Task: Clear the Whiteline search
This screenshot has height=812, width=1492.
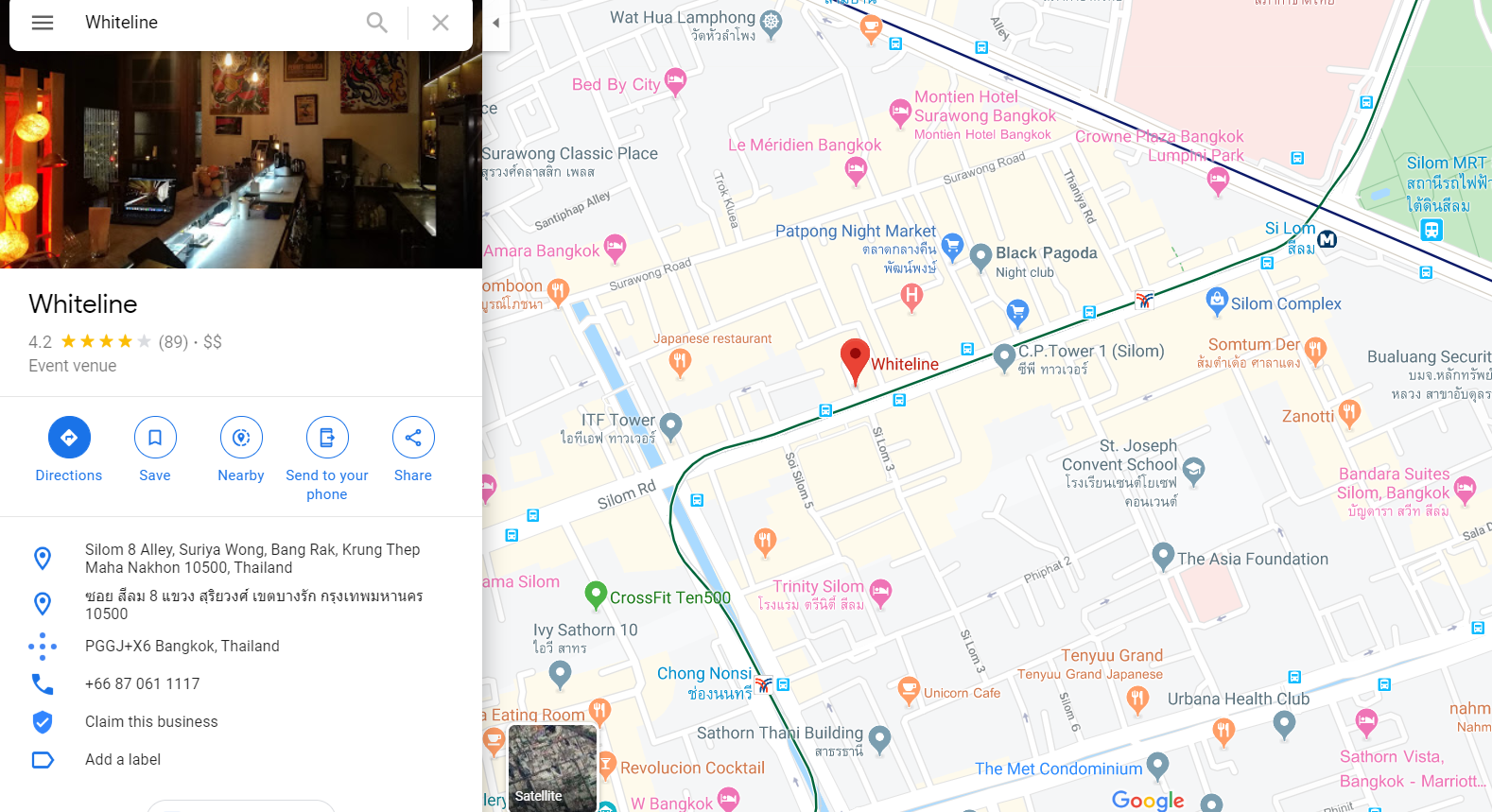Action: (x=441, y=23)
